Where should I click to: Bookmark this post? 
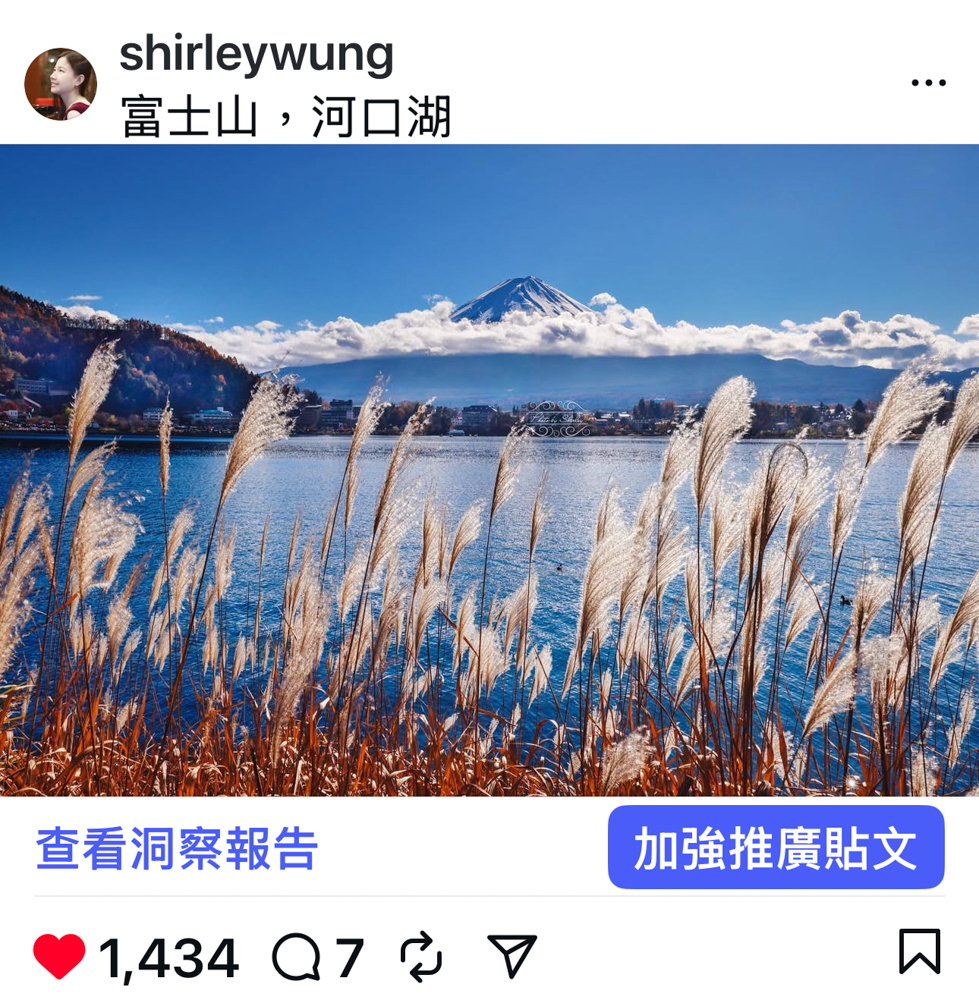pos(919,952)
